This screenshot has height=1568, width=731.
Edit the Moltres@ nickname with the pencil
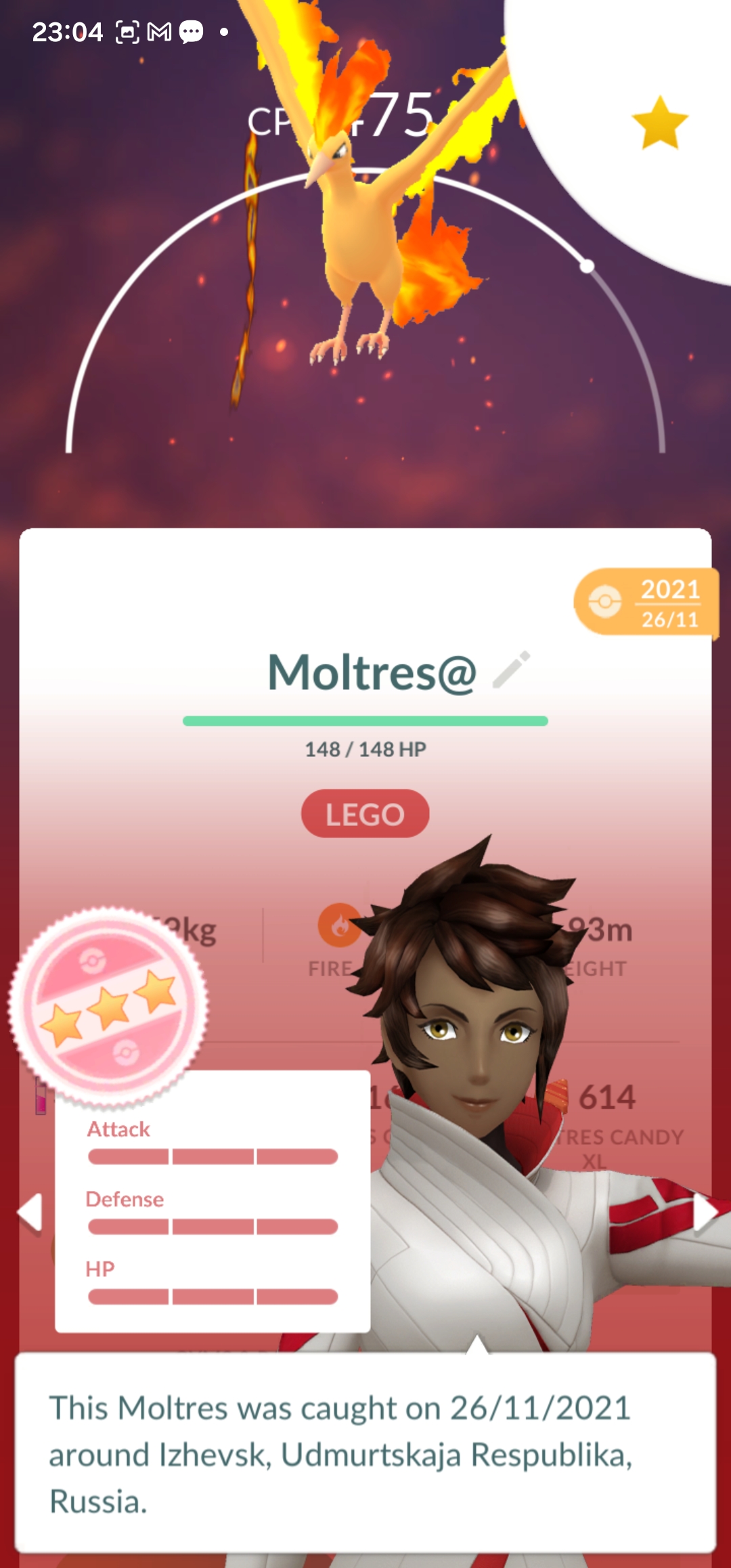(511, 670)
